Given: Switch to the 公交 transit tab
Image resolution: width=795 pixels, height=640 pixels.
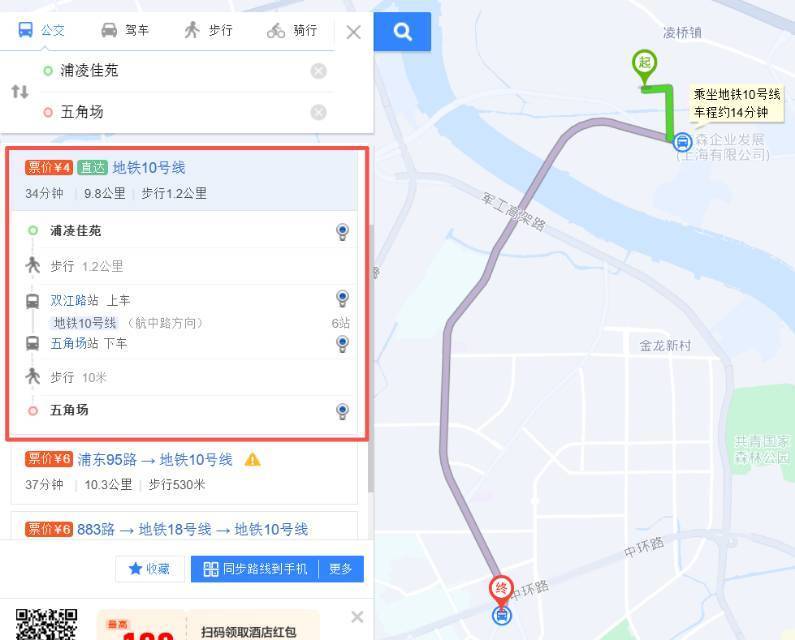Looking at the screenshot, I should pos(42,30).
